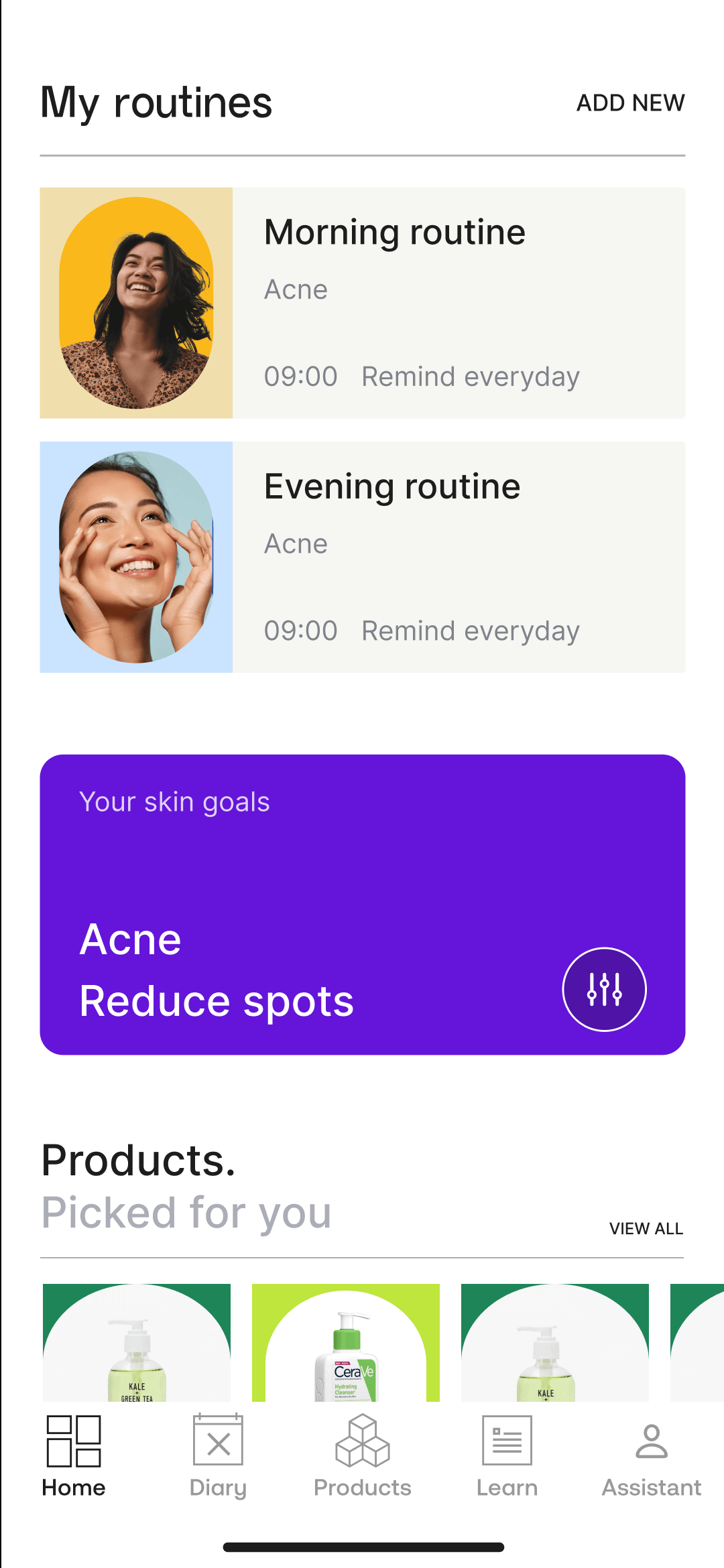Adjust skin goals with the sliders icon
This screenshot has height=1568, width=724.
604,989
